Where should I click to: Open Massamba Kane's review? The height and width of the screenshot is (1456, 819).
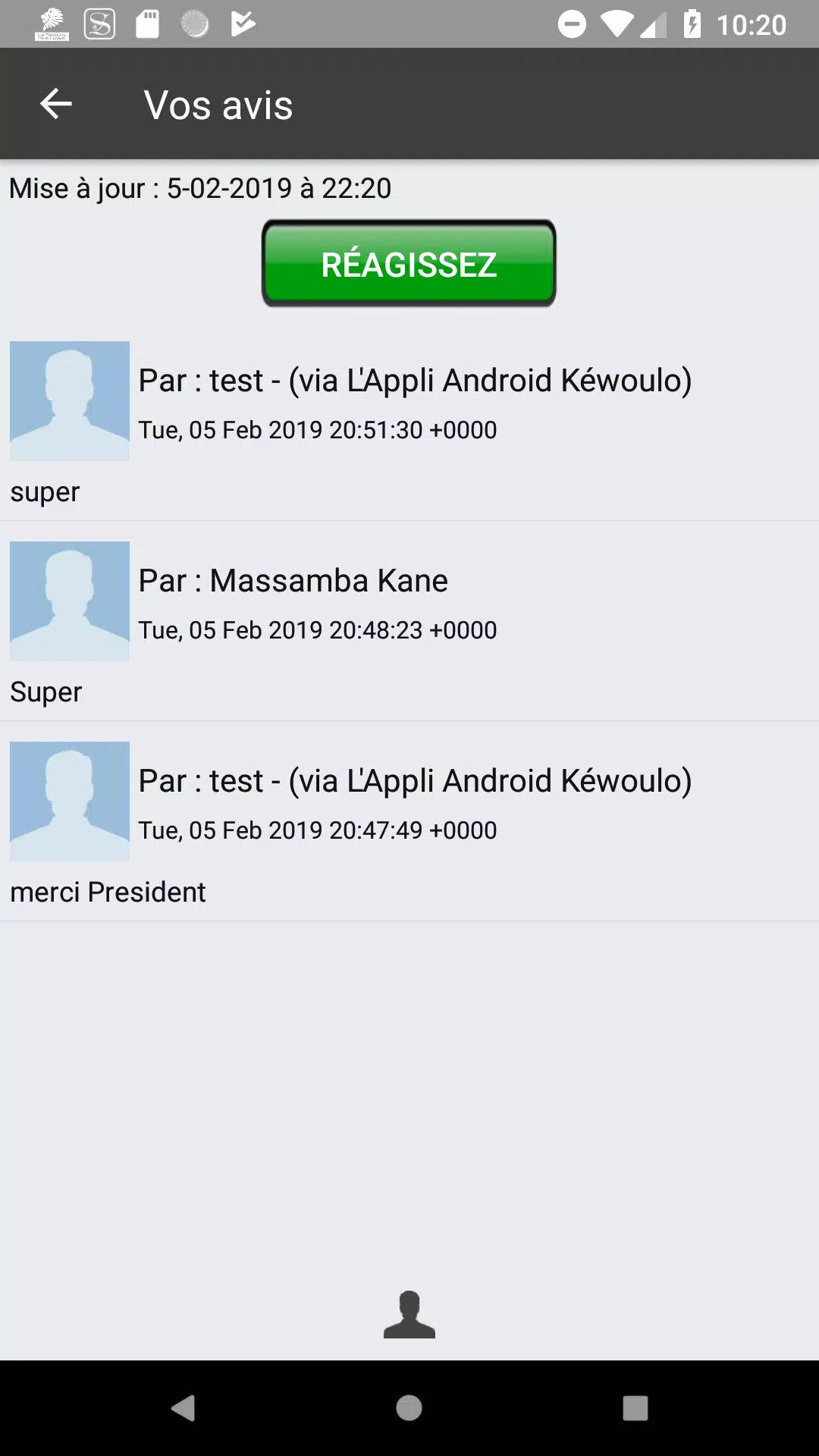(x=409, y=622)
